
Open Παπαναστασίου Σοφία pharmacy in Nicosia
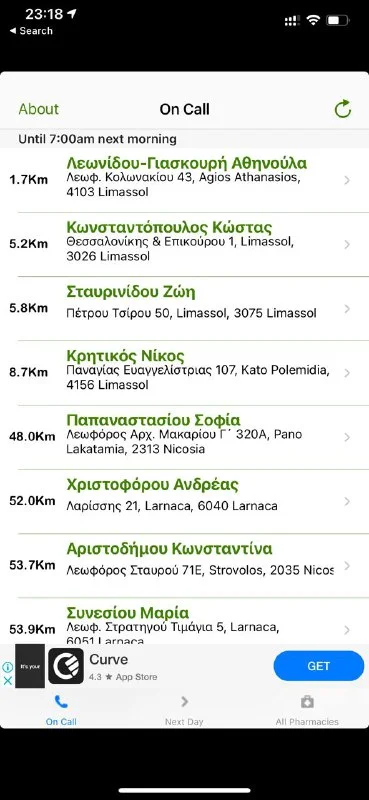point(184,437)
